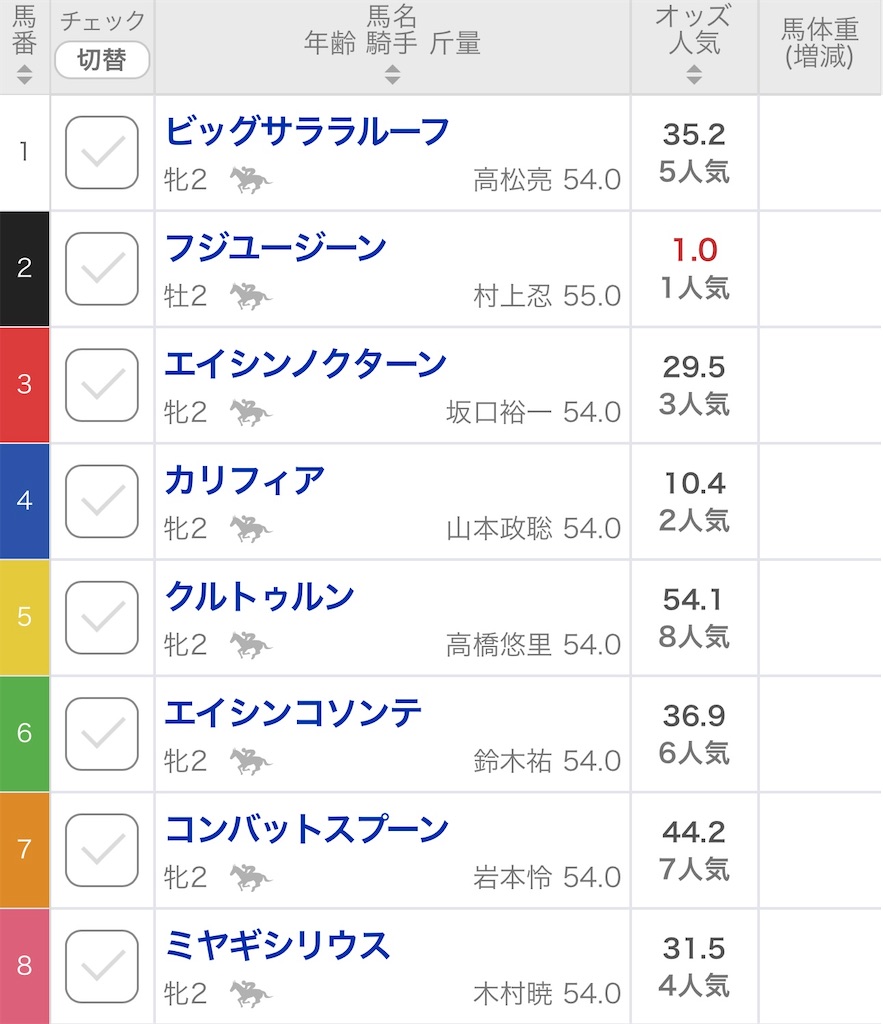Enable the checkbox beside カリフィア
This screenshot has height=1024, width=883.
coord(101,500)
